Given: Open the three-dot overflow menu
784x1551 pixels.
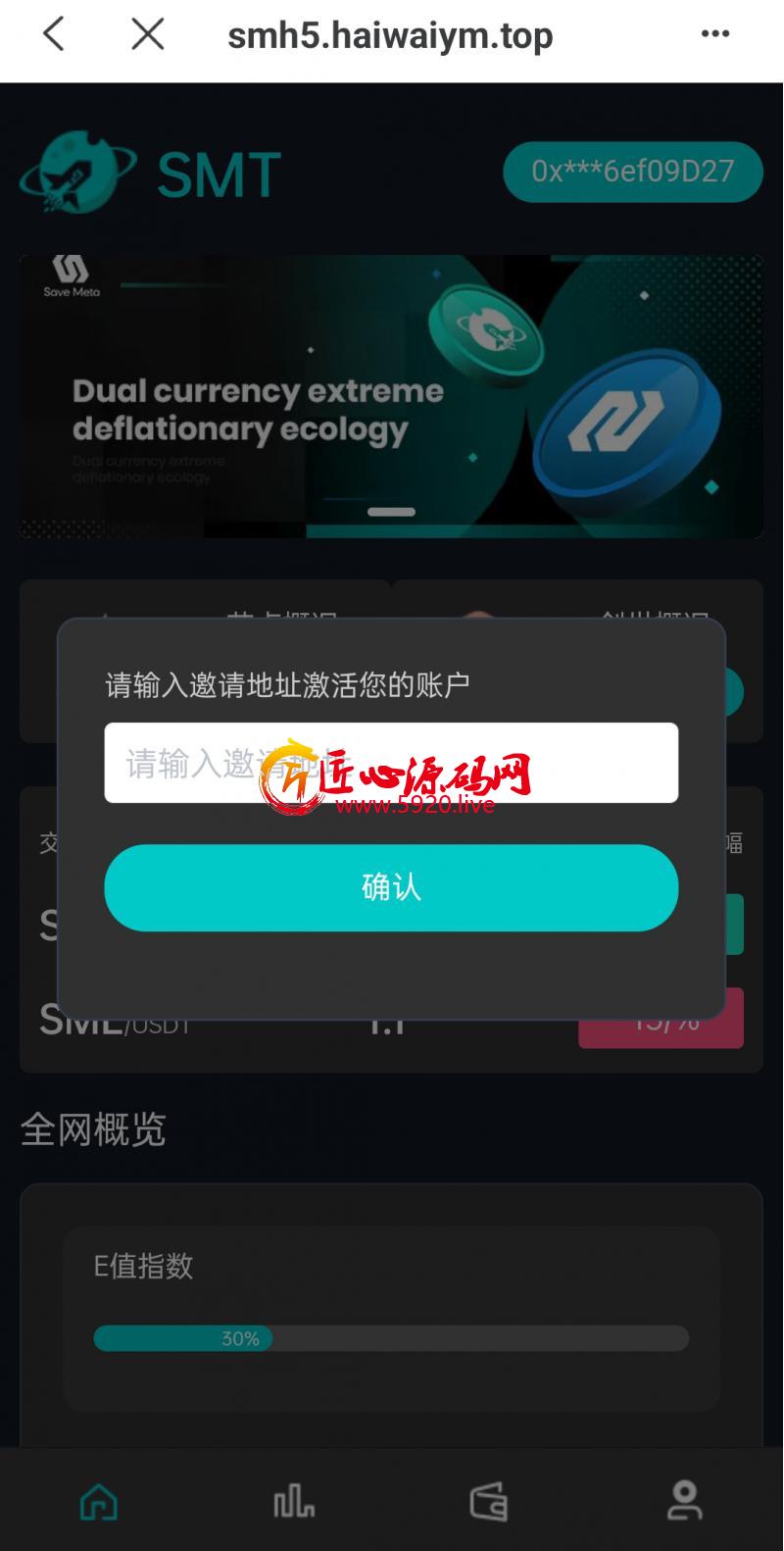Looking at the screenshot, I should (x=714, y=35).
